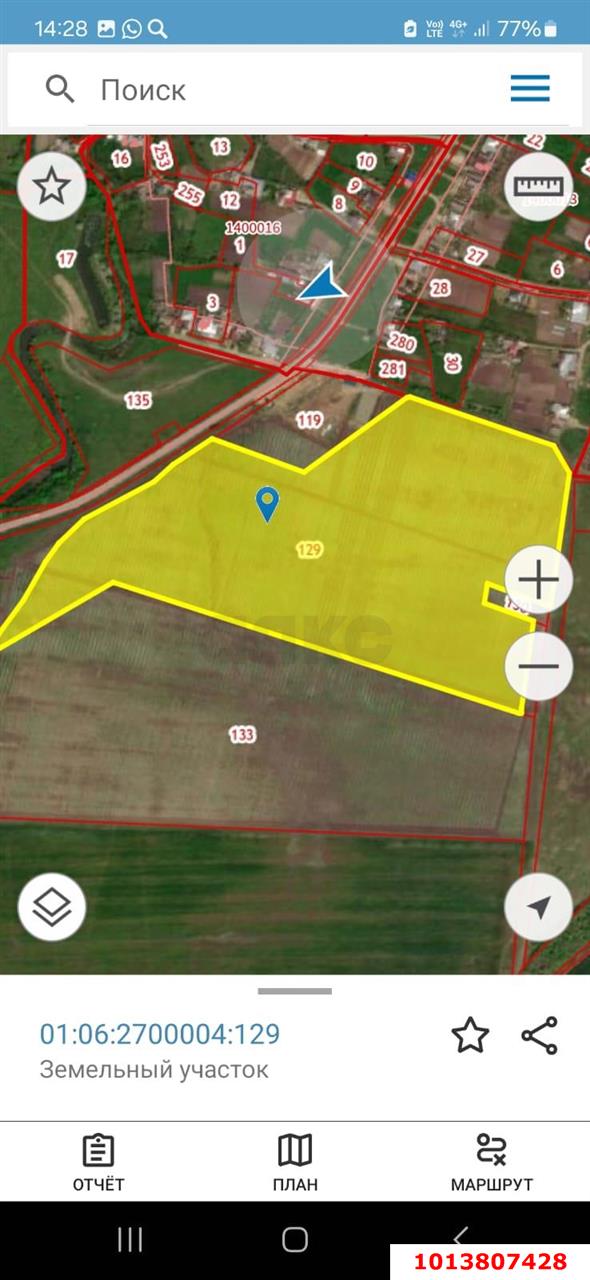Center map on my location arrow
Image resolution: width=590 pixels, height=1280 pixels.
coord(538,907)
